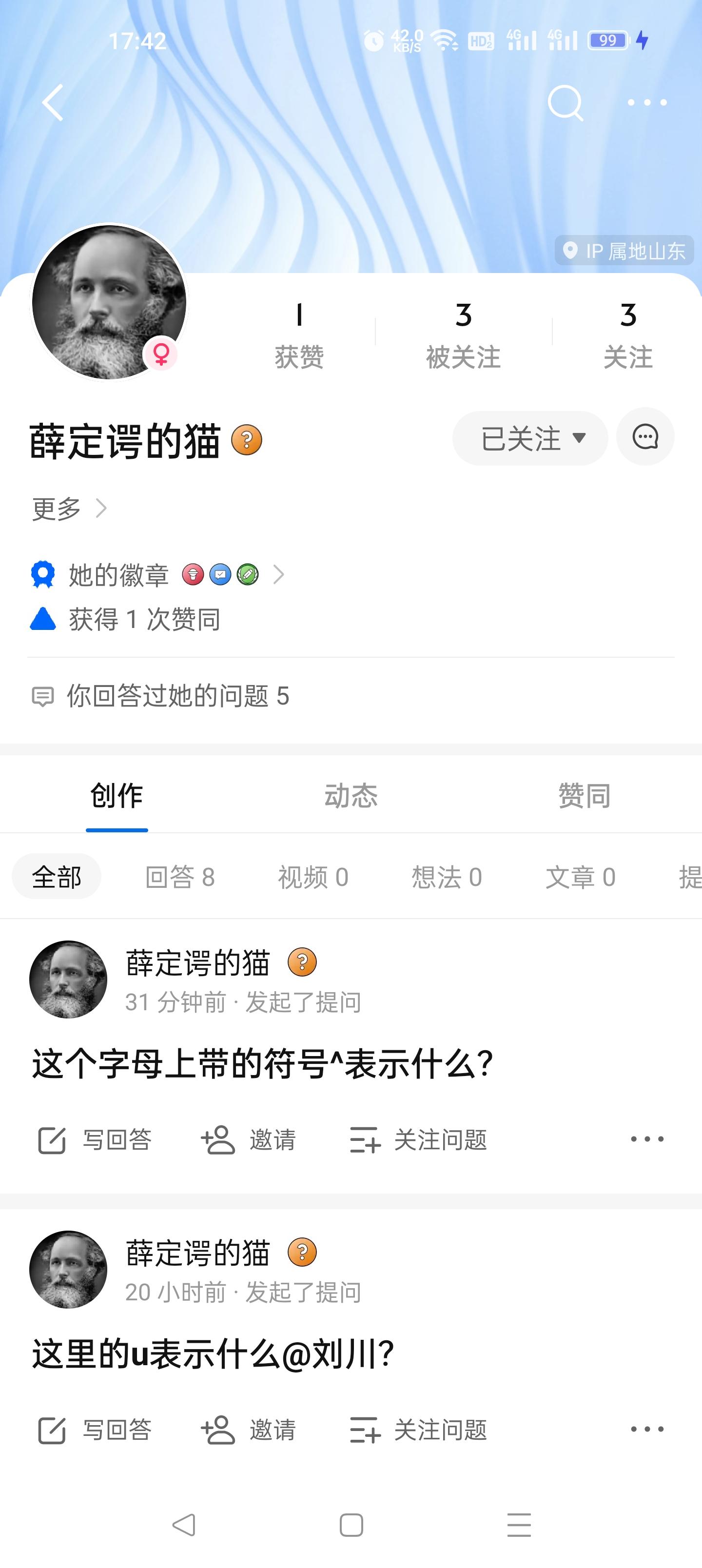The height and width of the screenshot is (1568, 702).
Task: Open the 已关注 follow dropdown
Action: (530, 438)
